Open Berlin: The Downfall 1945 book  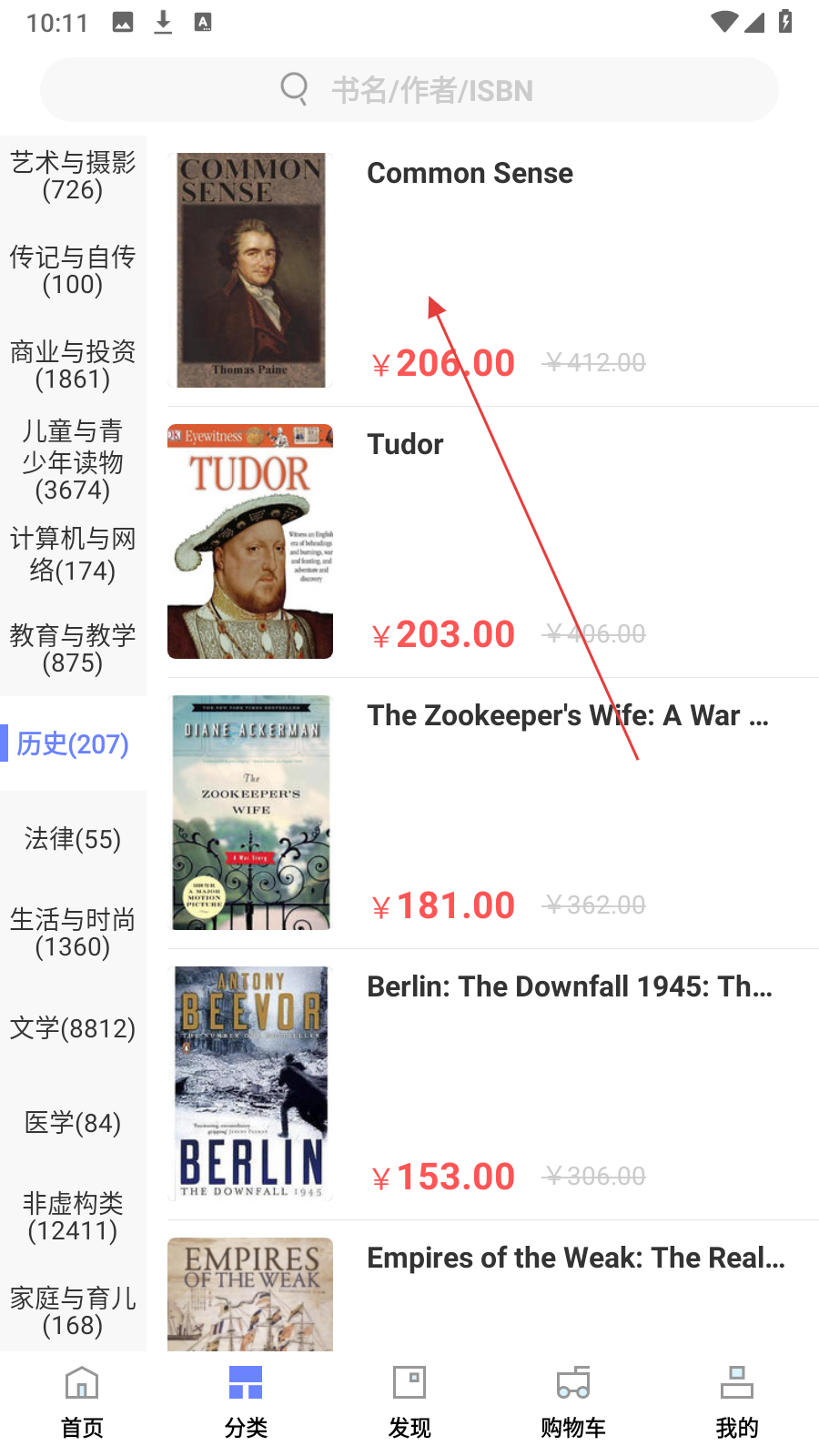493,1084
